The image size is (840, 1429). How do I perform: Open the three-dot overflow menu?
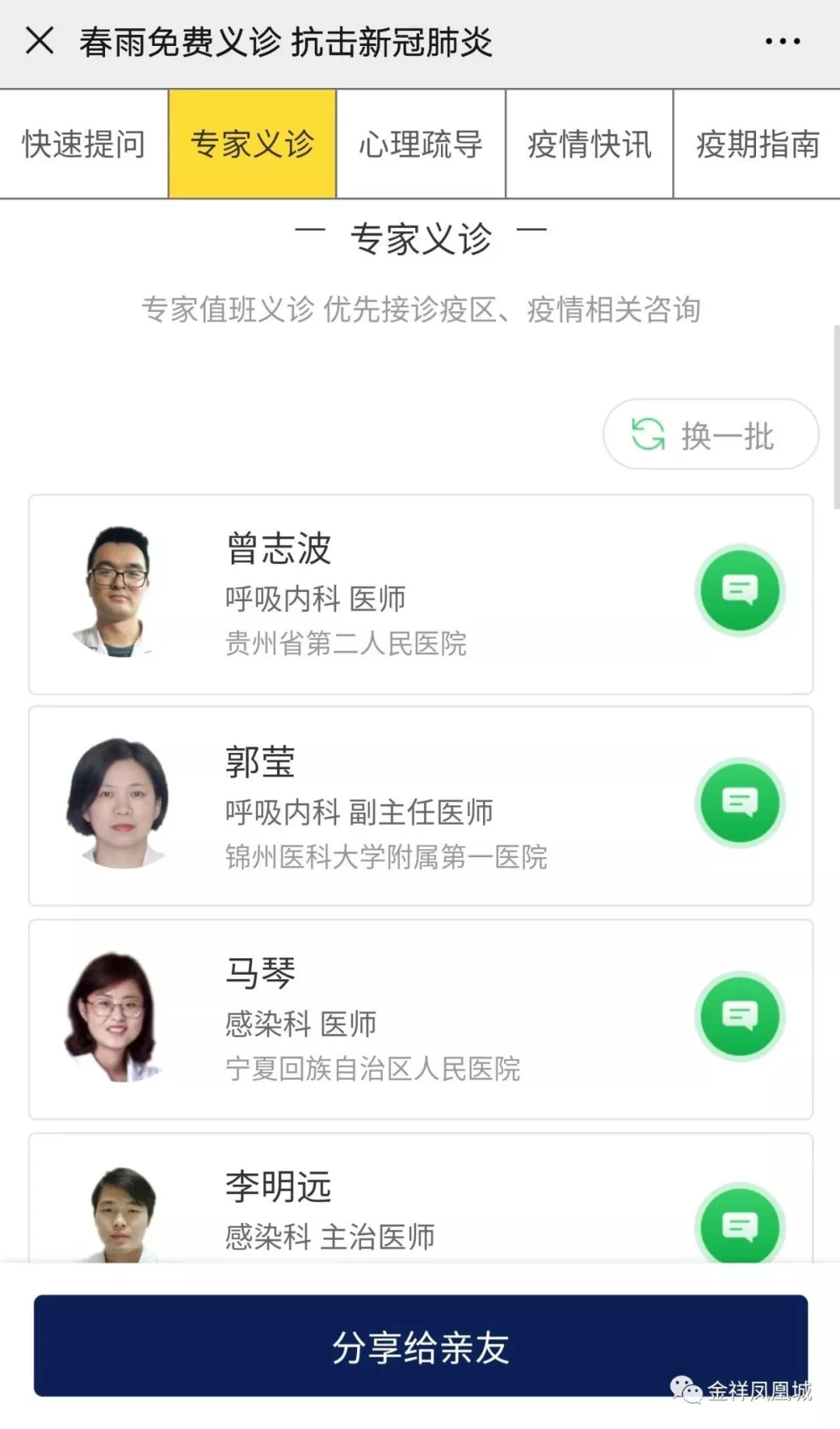point(782,41)
